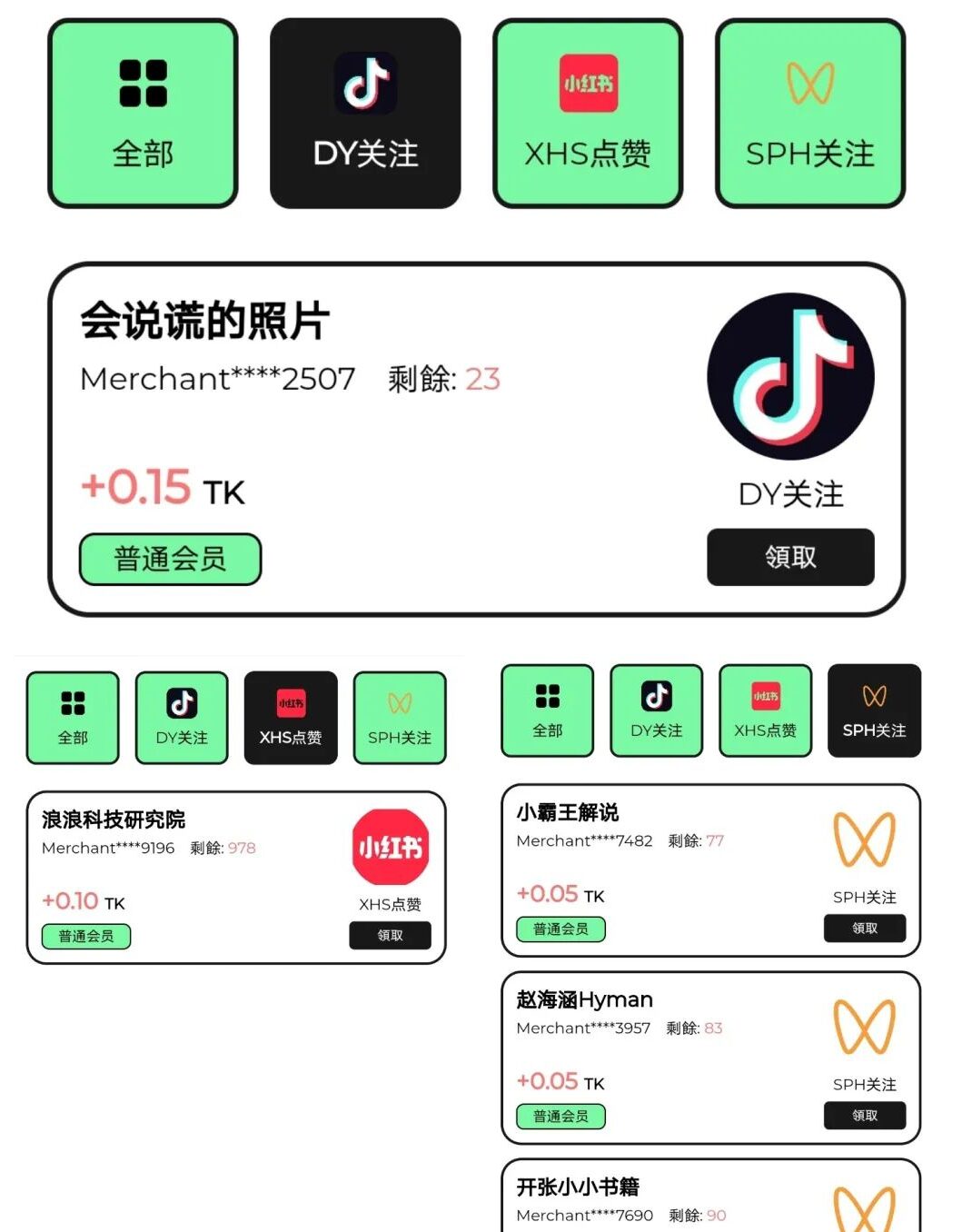The image size is (972, 1232).
Task: Click the butterfly icon on 赵海涵Hyman card
Action: point(864,1027)
